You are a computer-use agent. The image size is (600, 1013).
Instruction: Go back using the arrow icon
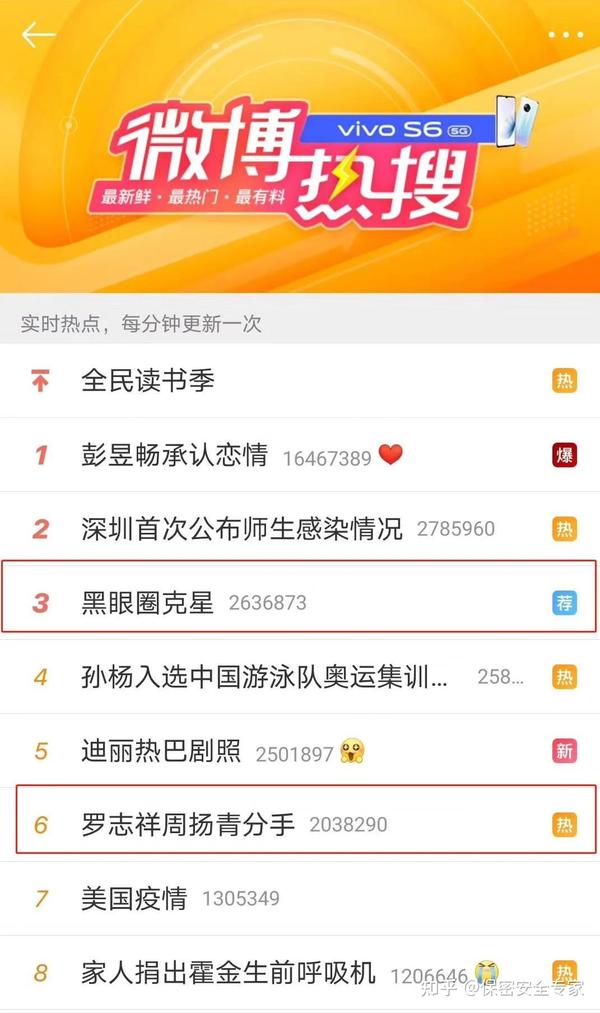pos(38,35)
